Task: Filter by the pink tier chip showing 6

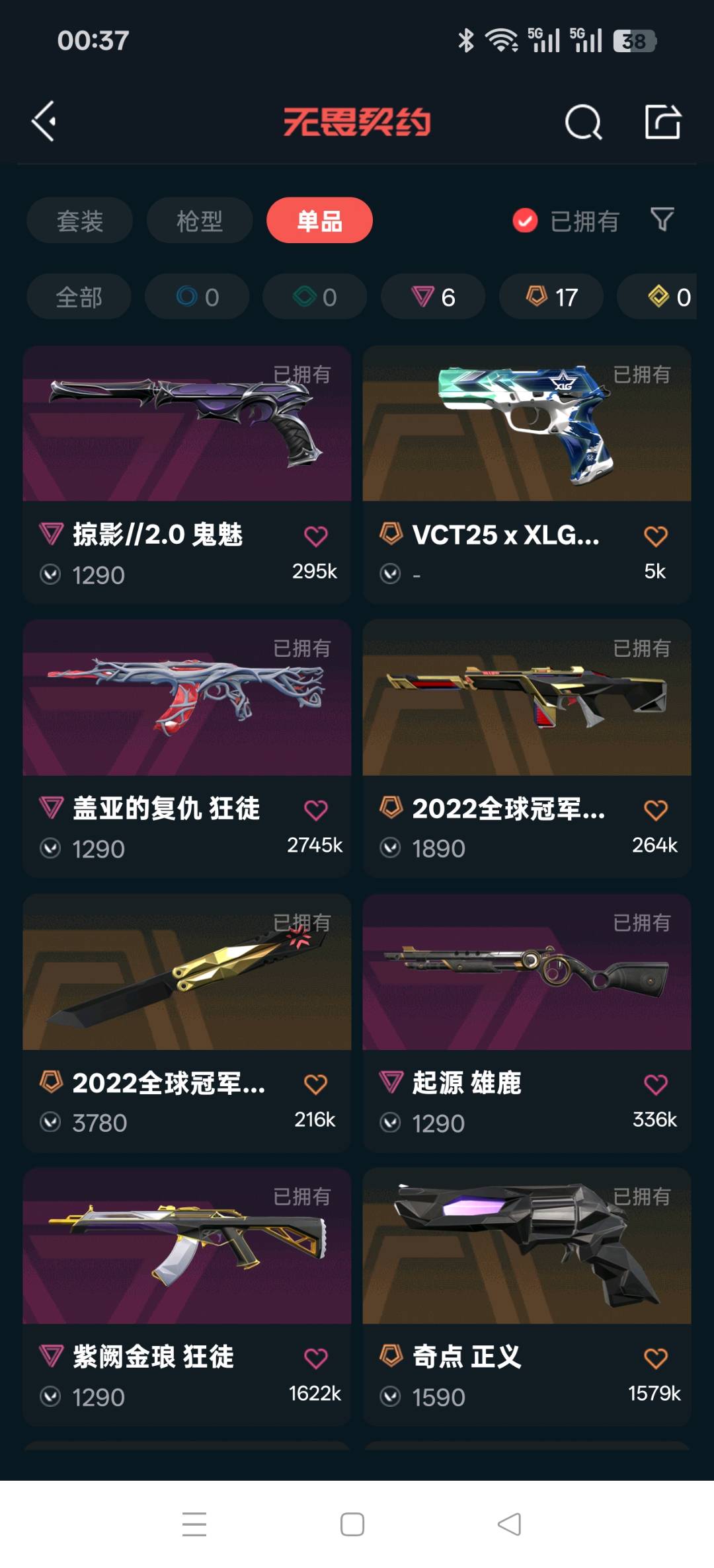Action: (433, 297)
